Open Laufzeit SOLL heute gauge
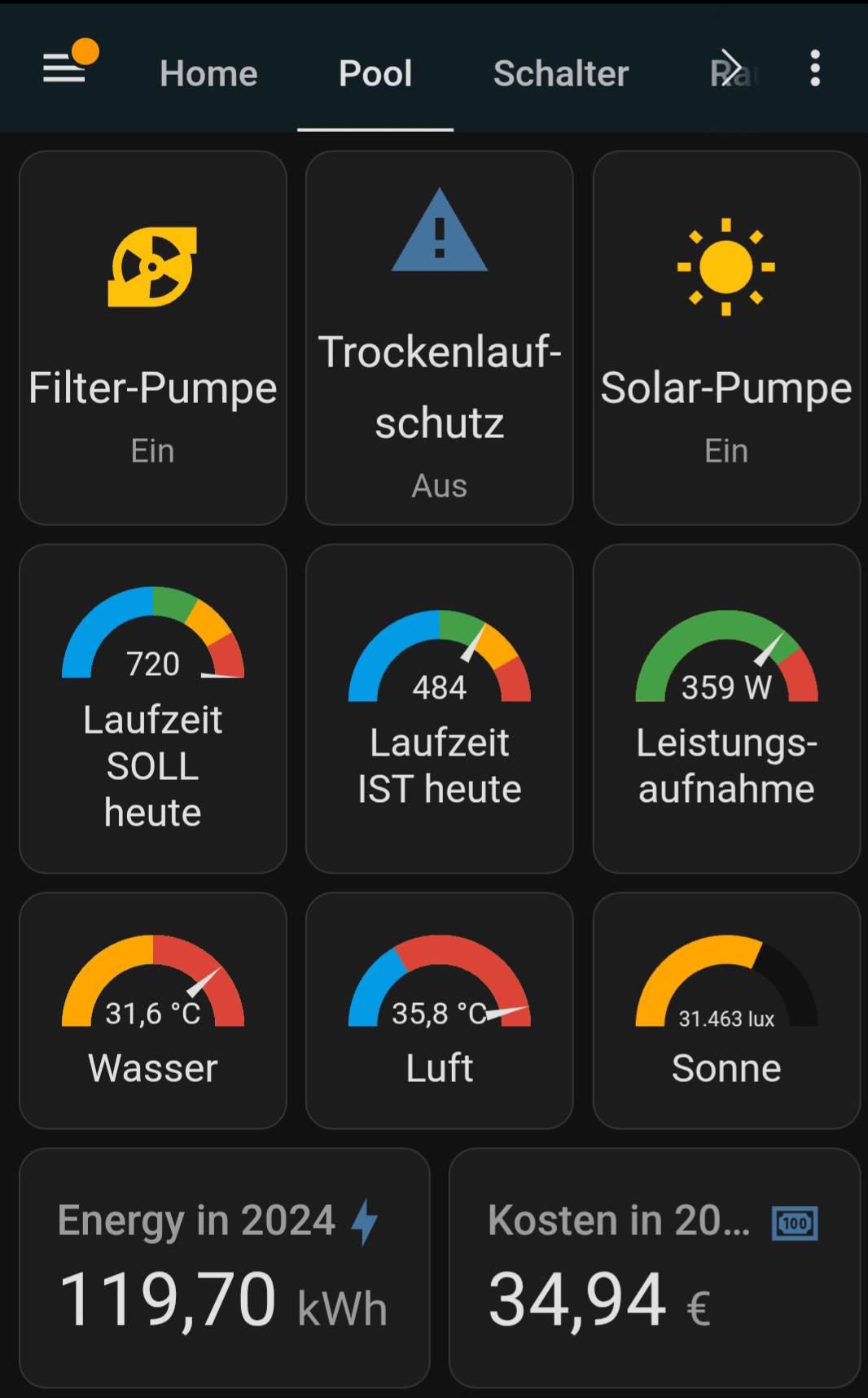 153,708
